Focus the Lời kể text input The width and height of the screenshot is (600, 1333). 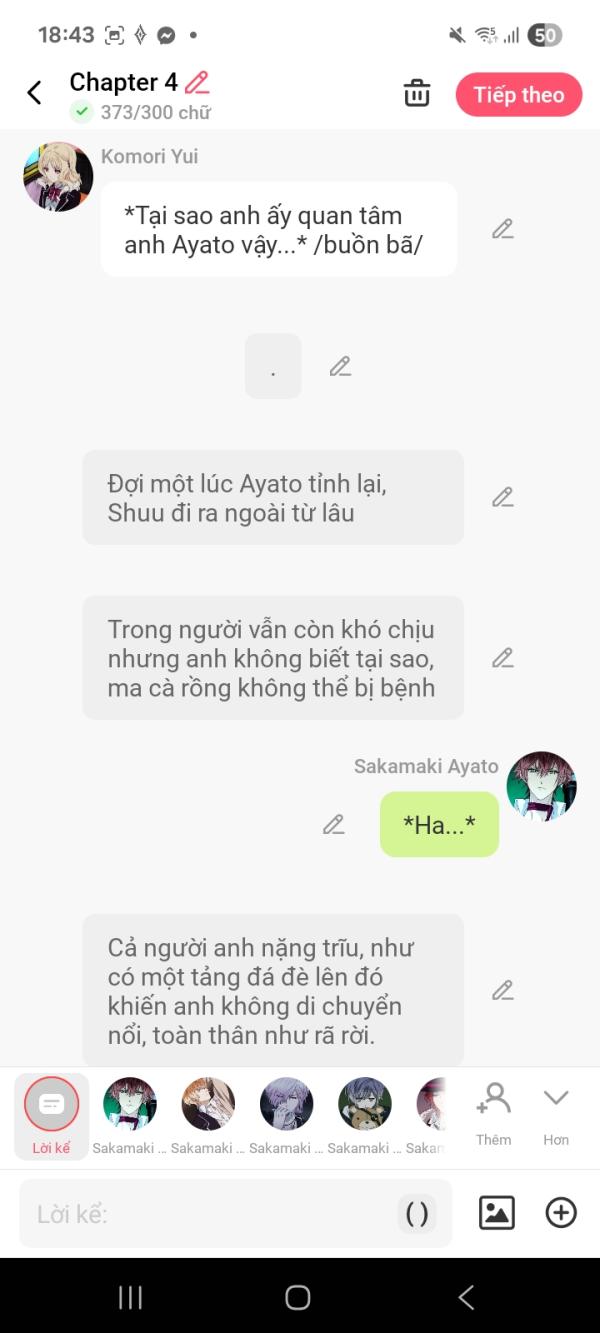[x=210, y=1214]
